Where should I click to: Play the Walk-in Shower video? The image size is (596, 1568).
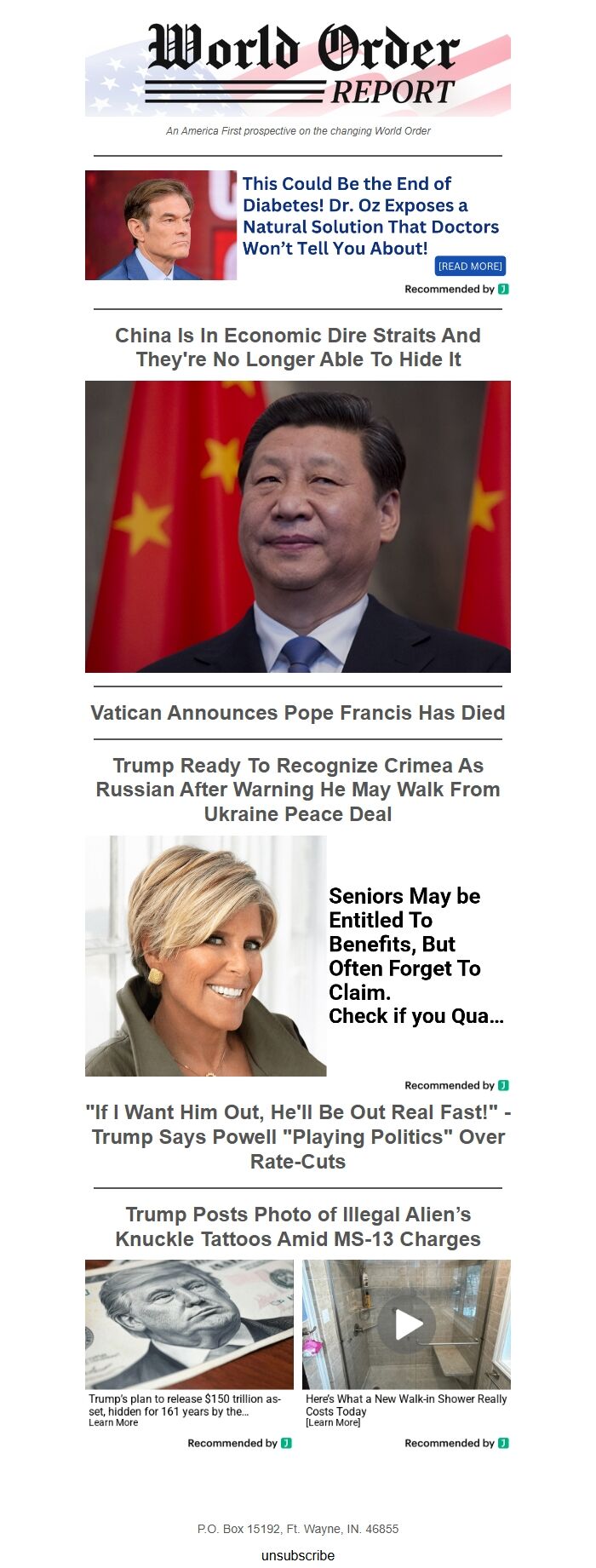407,1324
